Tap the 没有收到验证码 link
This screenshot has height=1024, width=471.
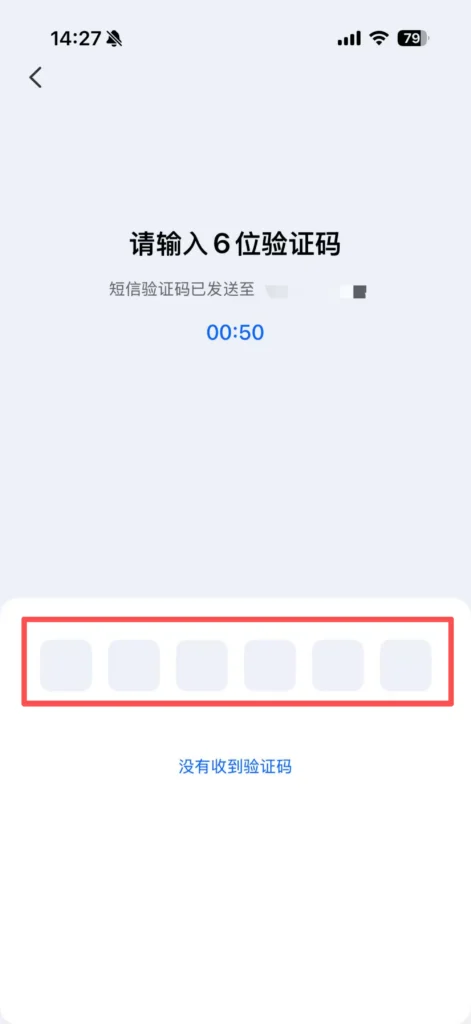click(x=235, y=766)
